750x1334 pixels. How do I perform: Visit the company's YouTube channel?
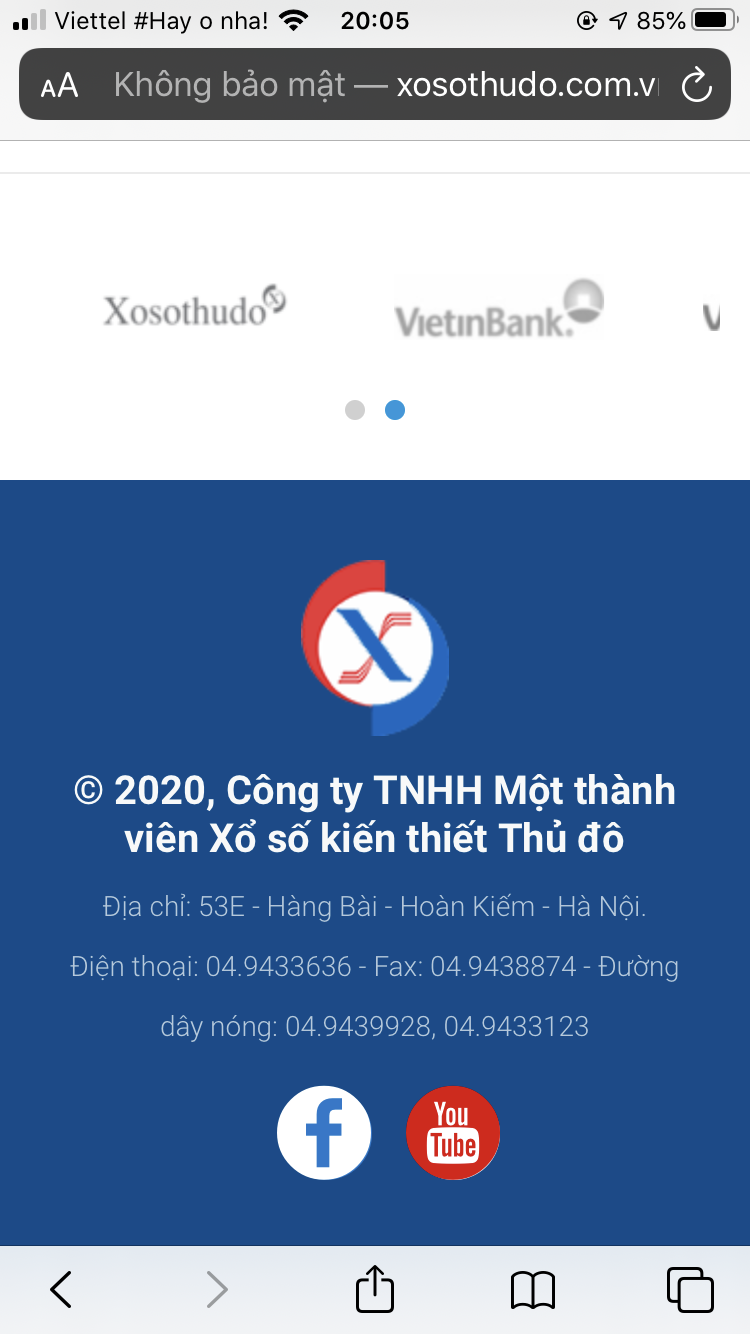[x=452, y=1132]
